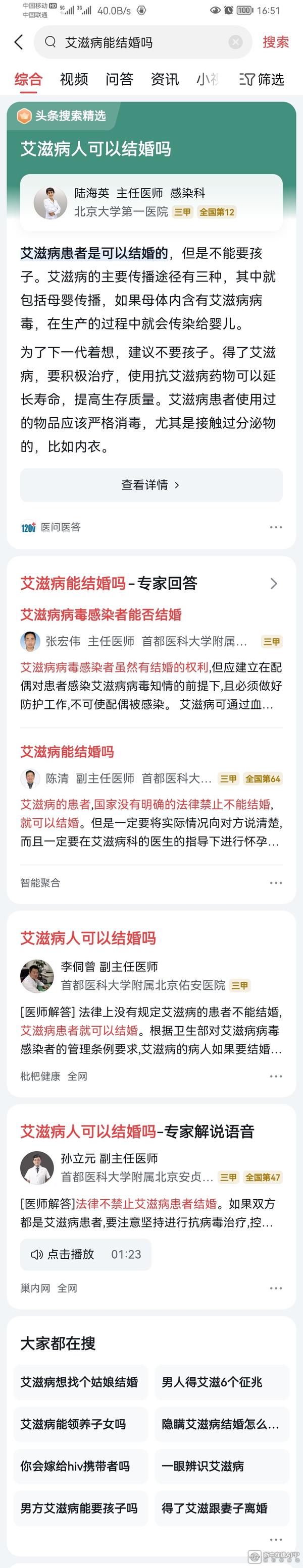This screenshot has width=303, height=1568.
Task: Select suggestion 男人得艾滋6个征兆
Action: 212,1382
